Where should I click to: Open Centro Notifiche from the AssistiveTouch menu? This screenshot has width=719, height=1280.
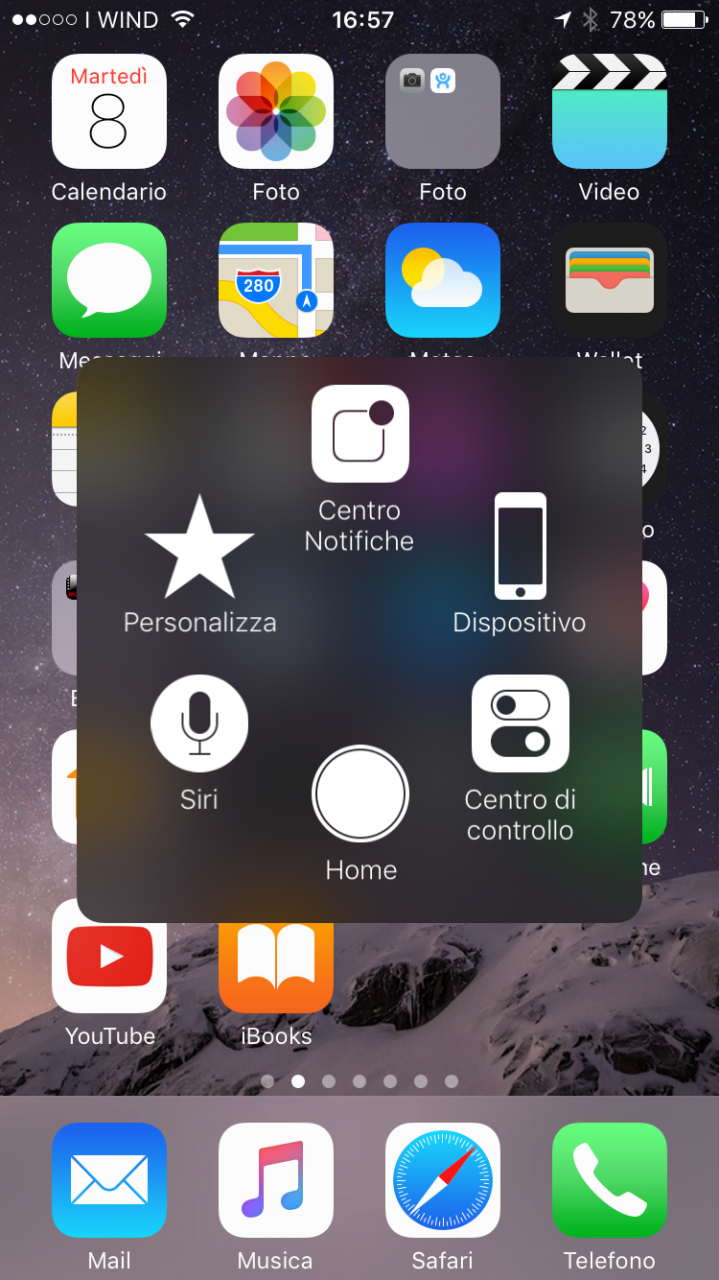click(360, 434)
